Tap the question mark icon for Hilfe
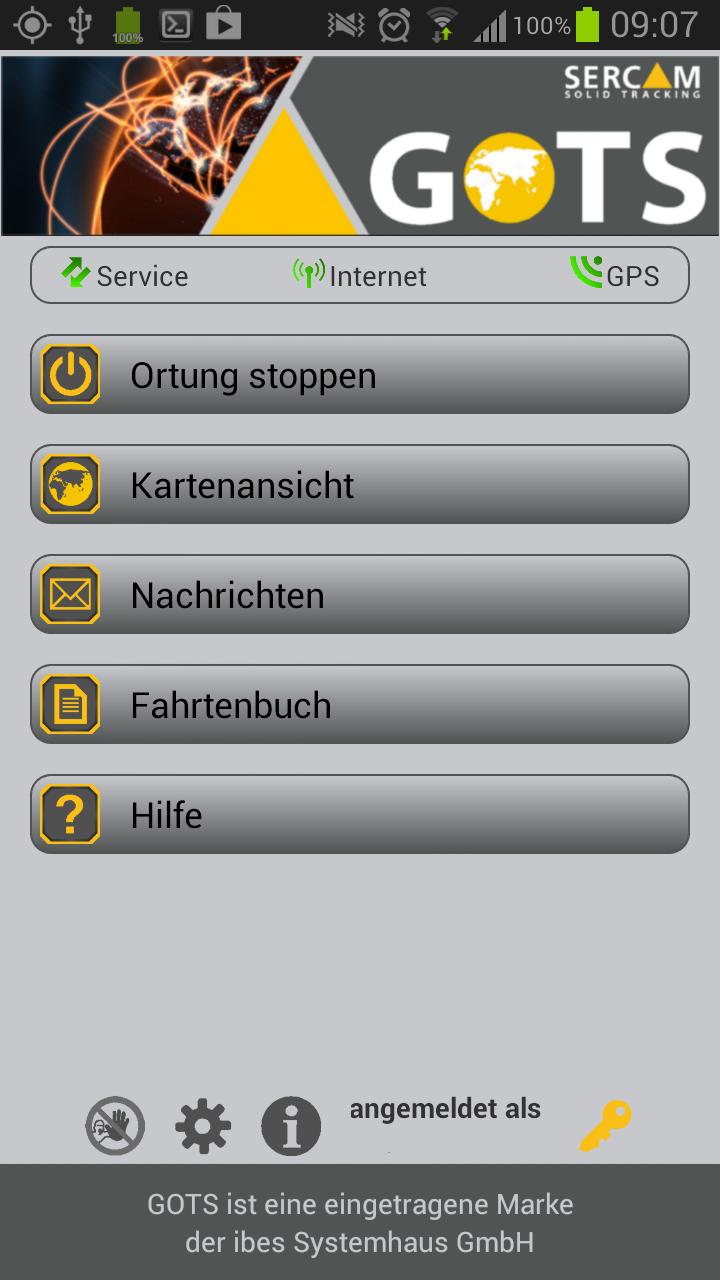 pos(69,813)
